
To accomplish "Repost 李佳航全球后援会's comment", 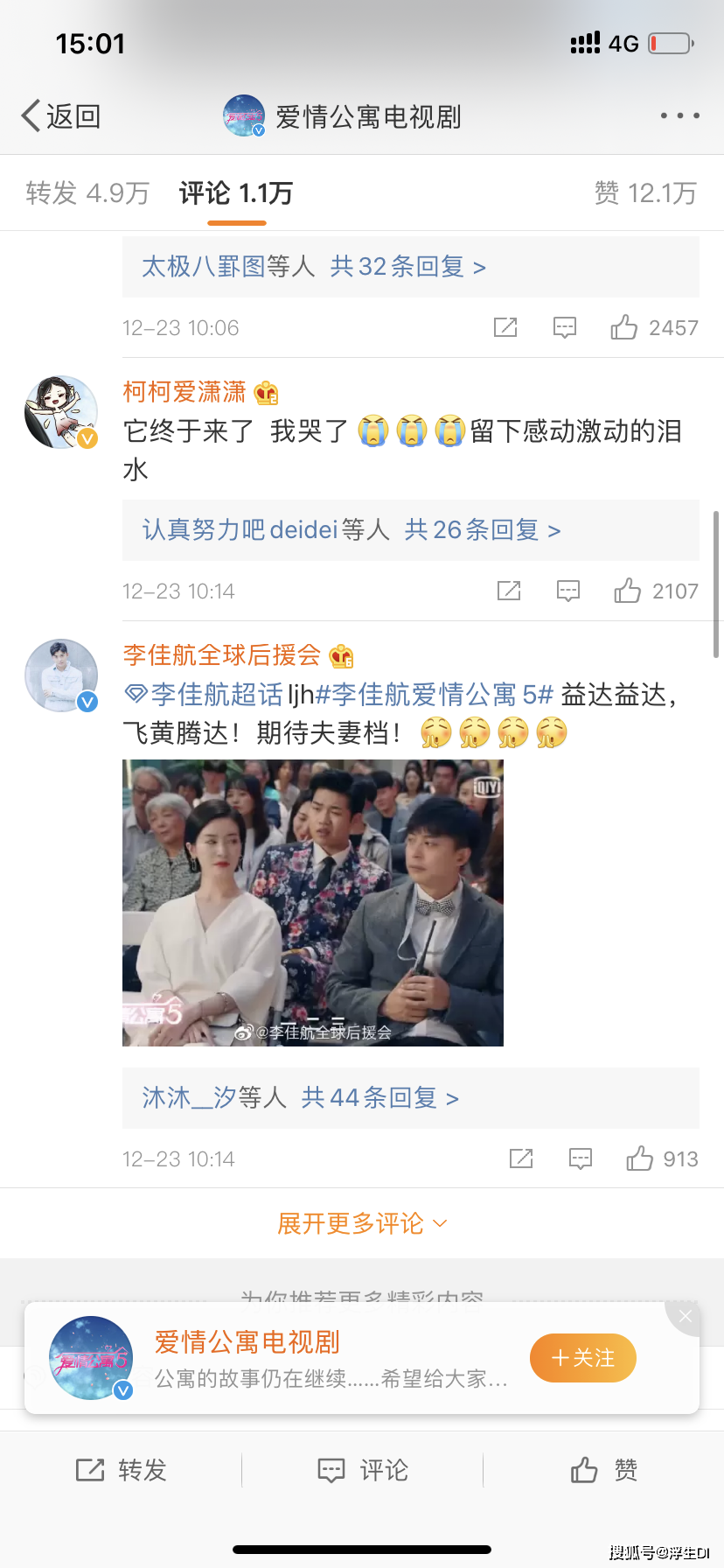I will click(x=521, y=1159).
